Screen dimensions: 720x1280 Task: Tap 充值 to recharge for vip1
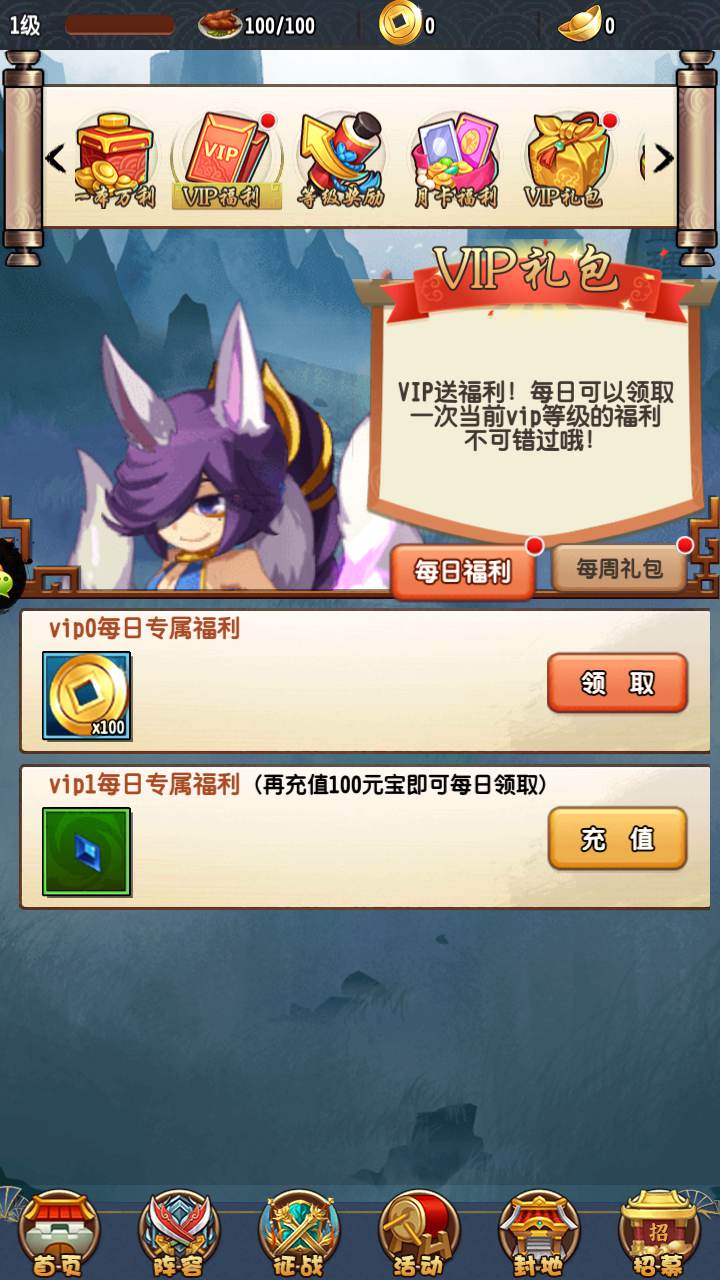click(617, 838)
